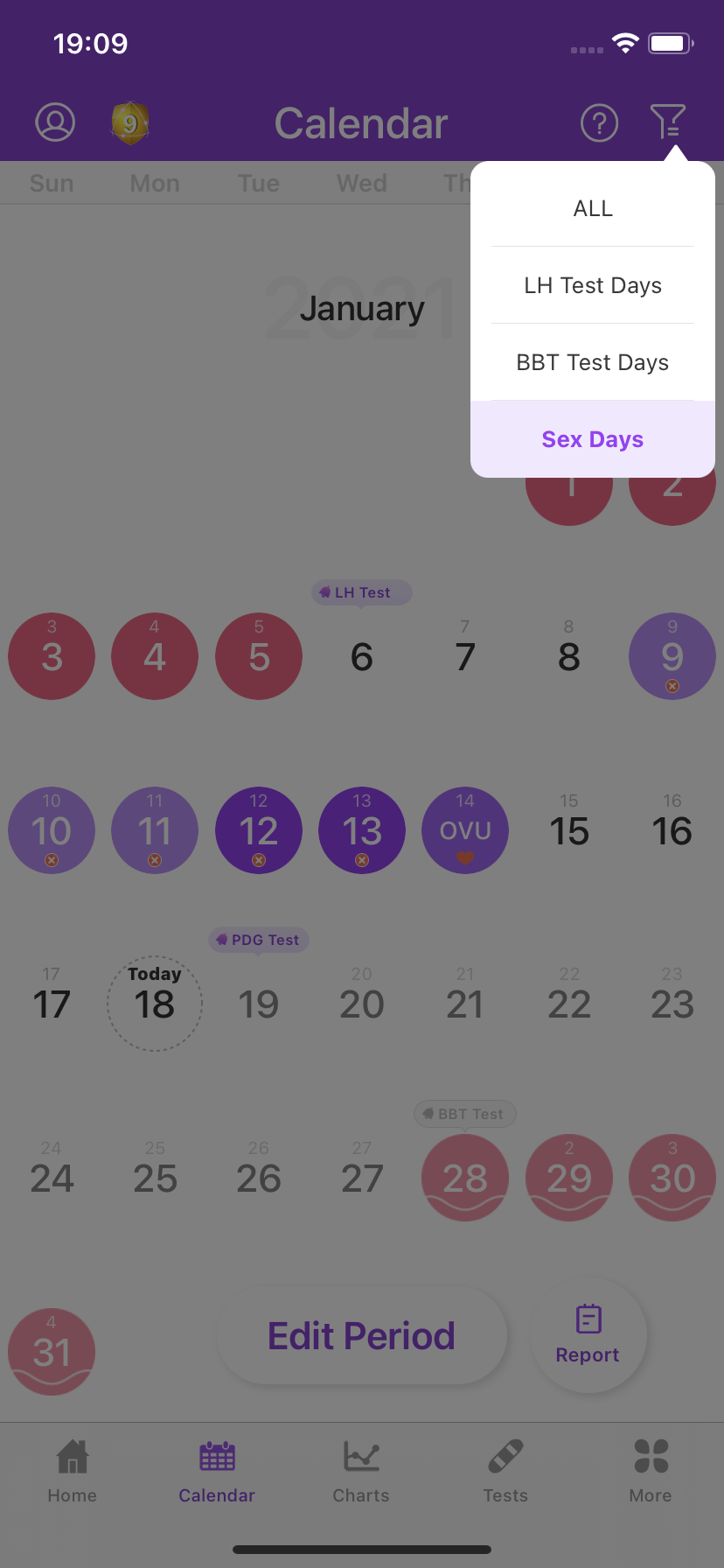Open the user profile icon

(x=55, y=122)
